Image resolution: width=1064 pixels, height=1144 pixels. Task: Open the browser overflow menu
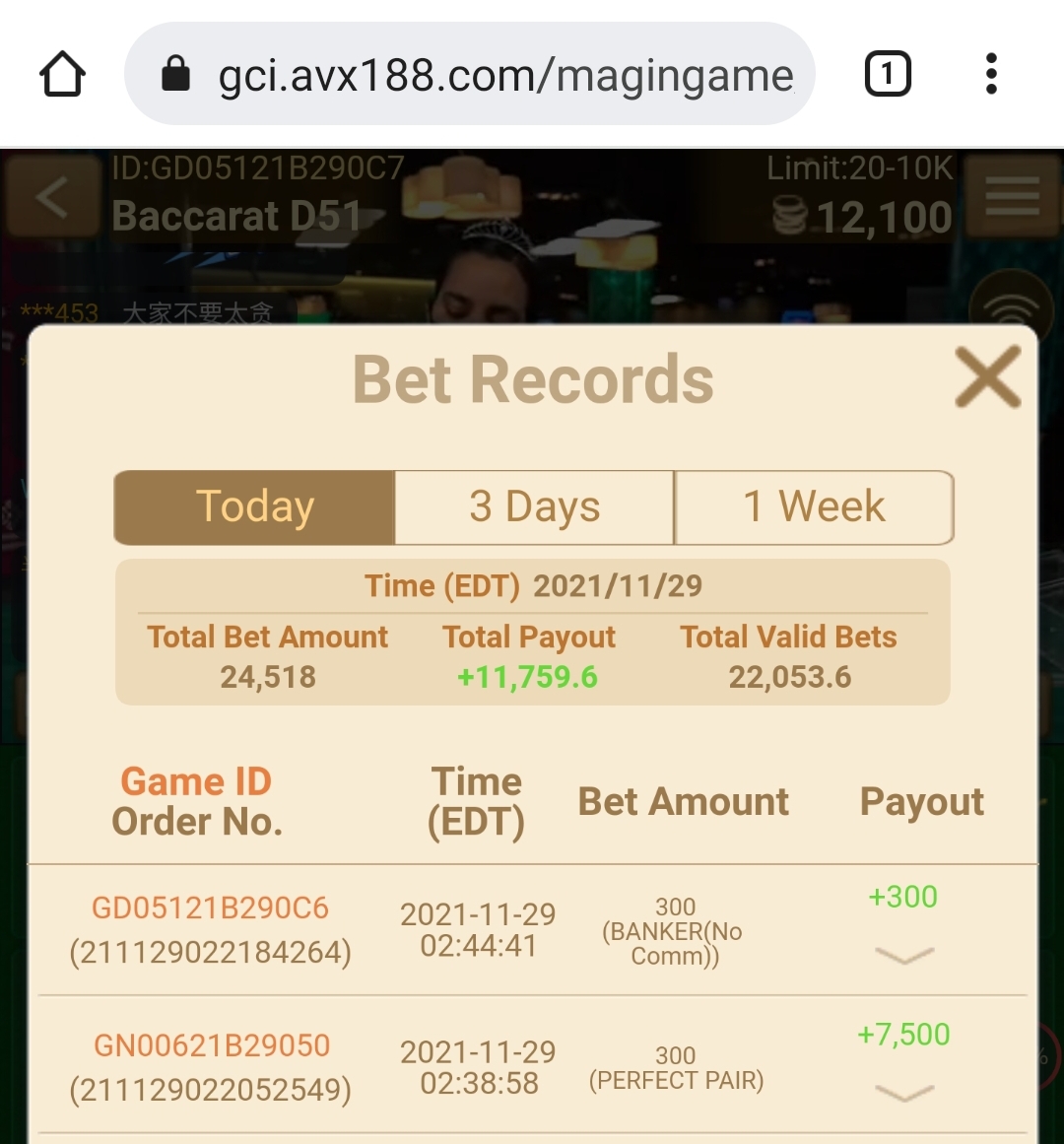991,75
